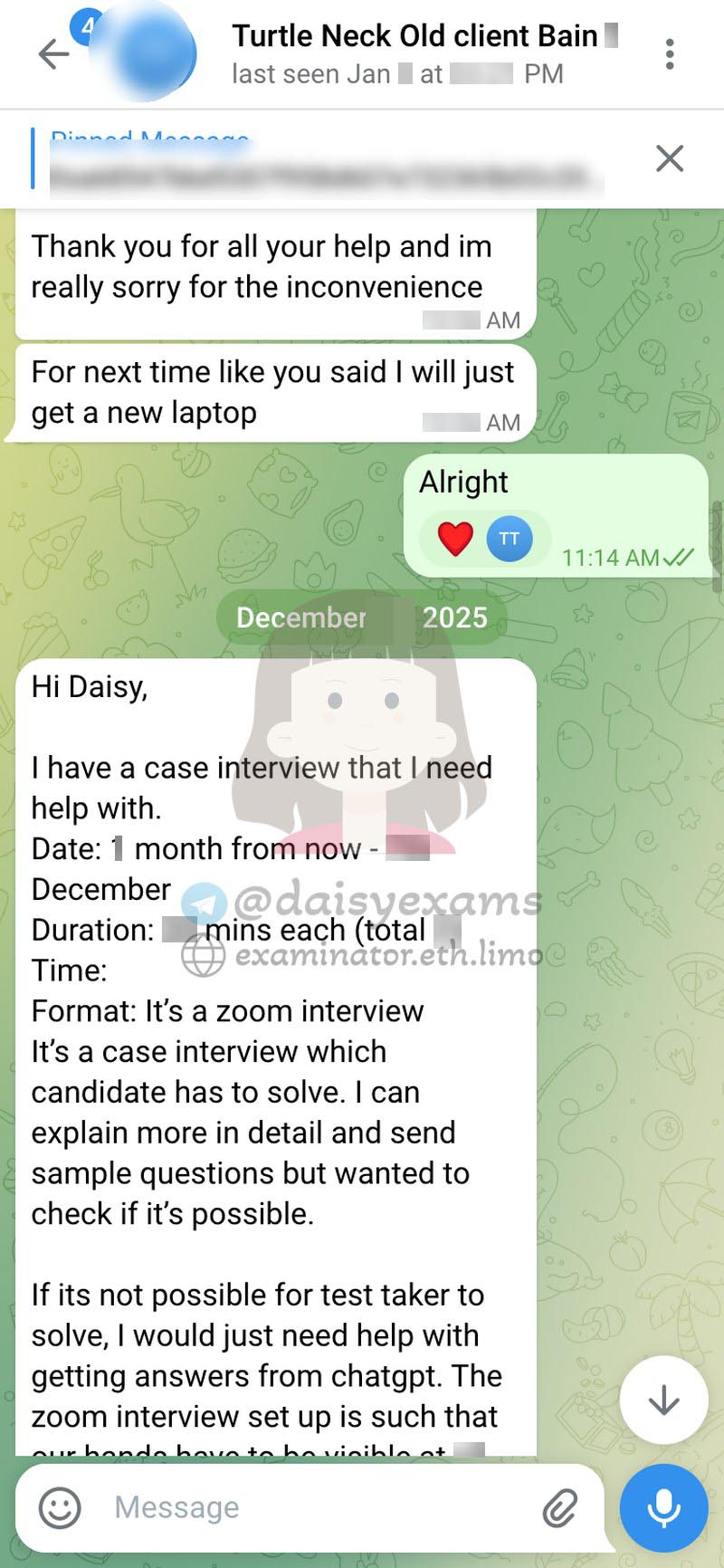Tap the microphone voice message button
The height and width of the screenshot is (1568, 724).
[x=663, y=1508]
